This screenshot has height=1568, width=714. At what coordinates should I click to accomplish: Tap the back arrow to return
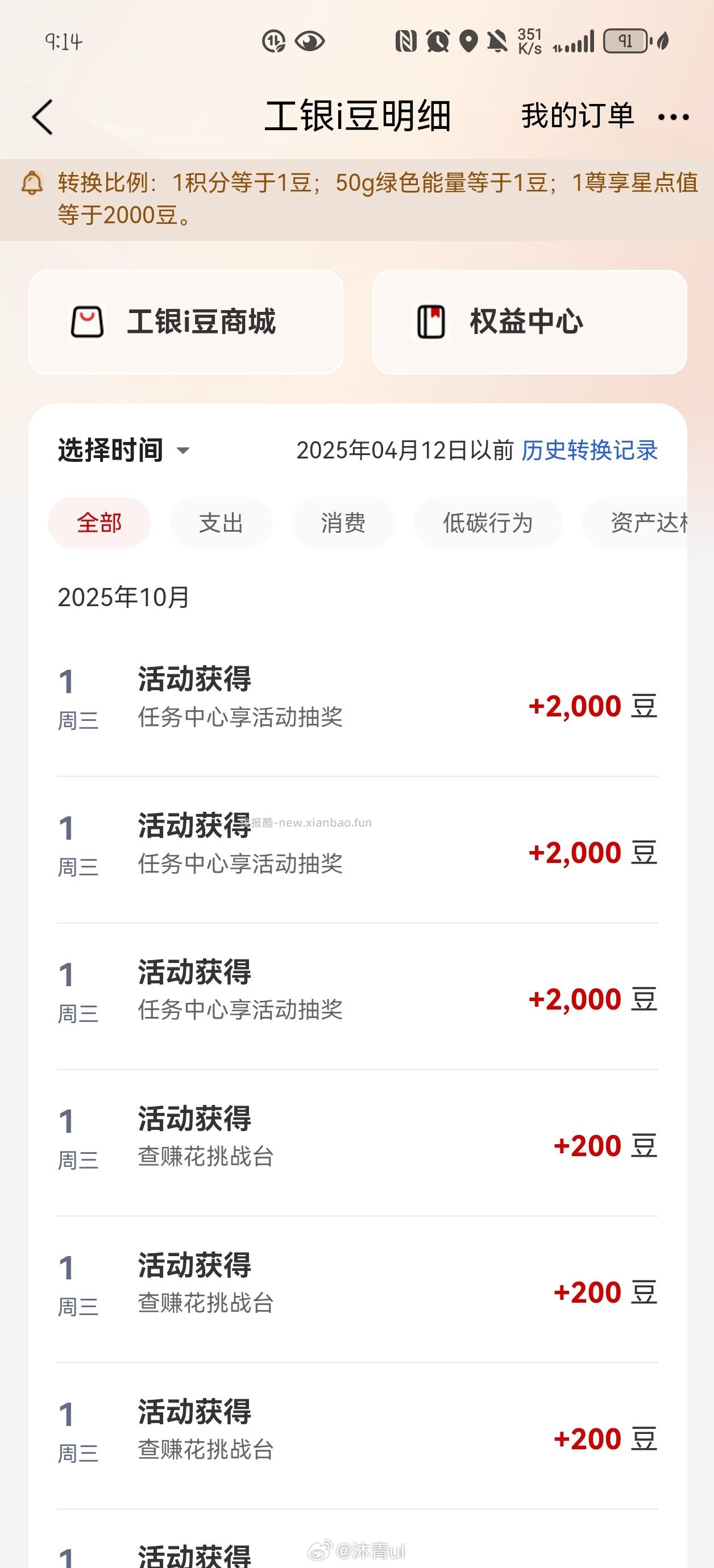(41, 116)
